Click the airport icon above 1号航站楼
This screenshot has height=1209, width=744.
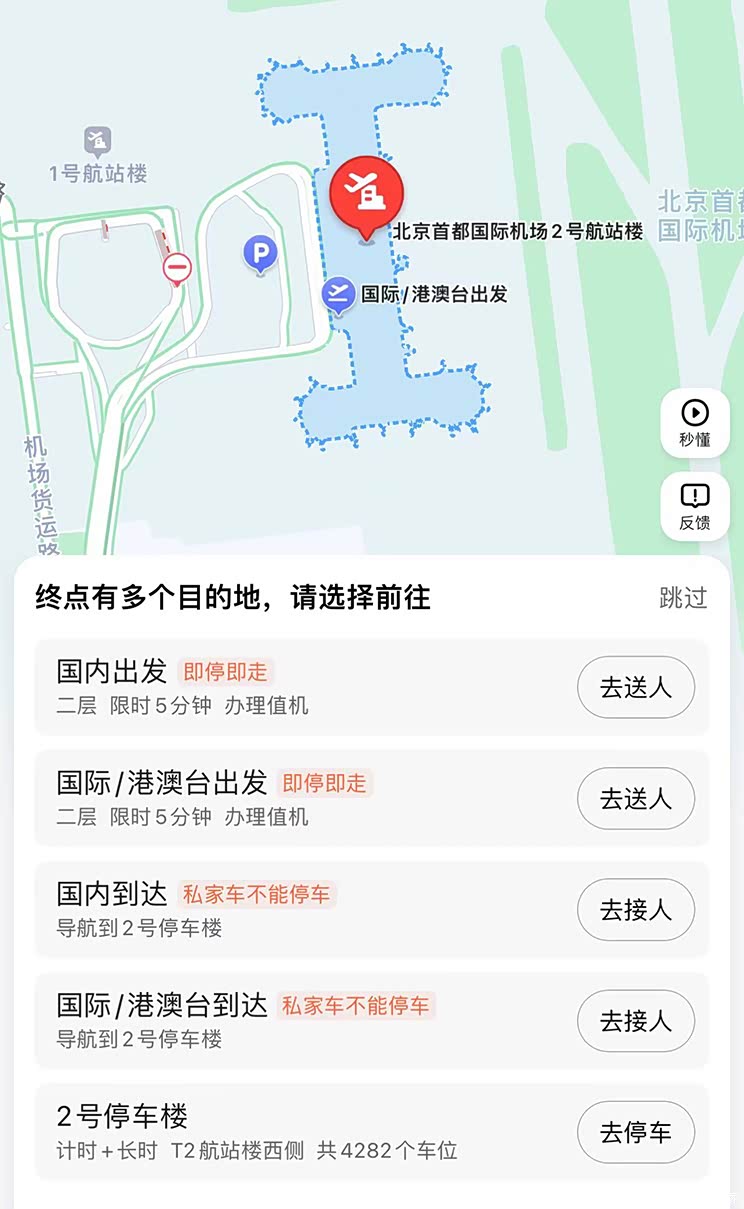[95, 138]
